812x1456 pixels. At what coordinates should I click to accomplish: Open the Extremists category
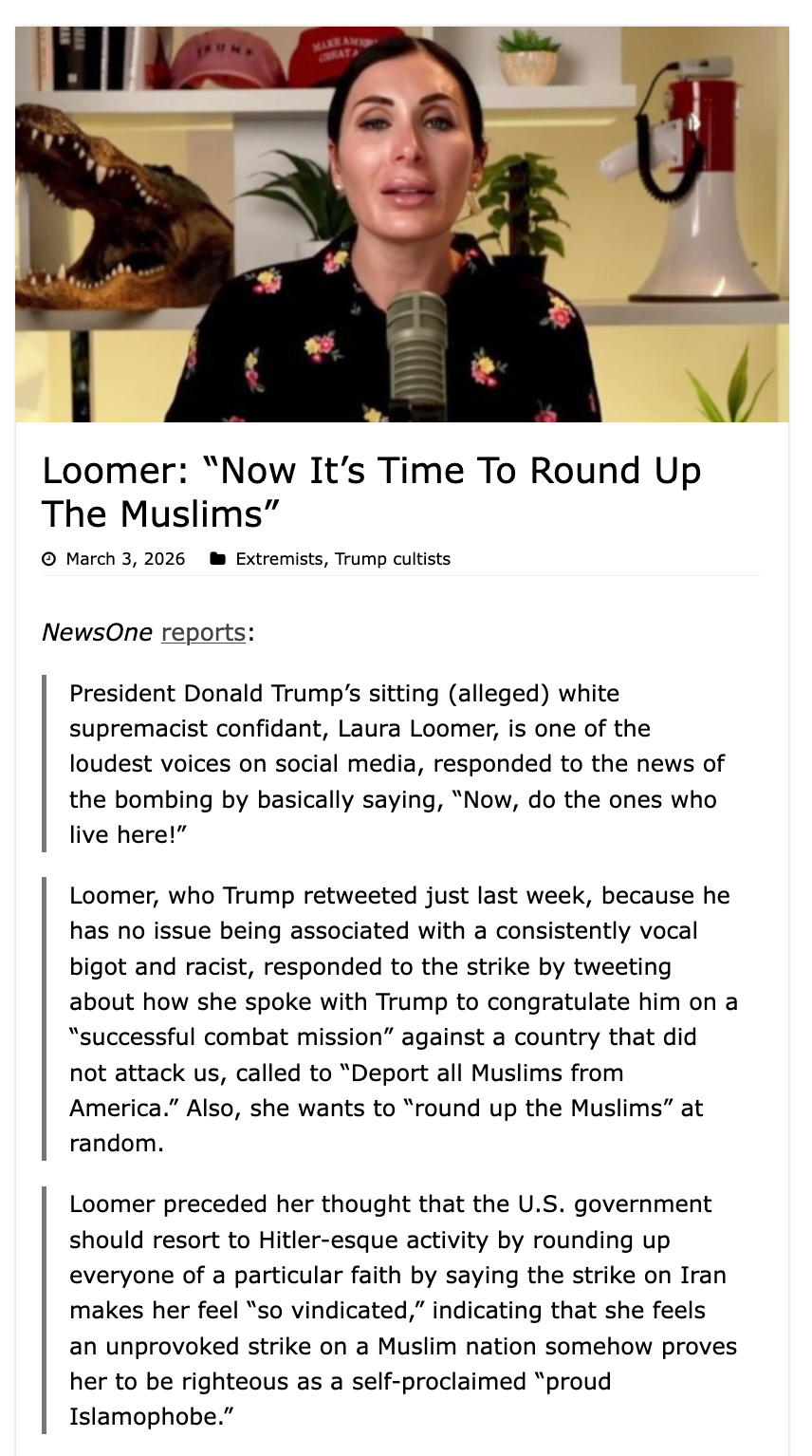(279, 559)
